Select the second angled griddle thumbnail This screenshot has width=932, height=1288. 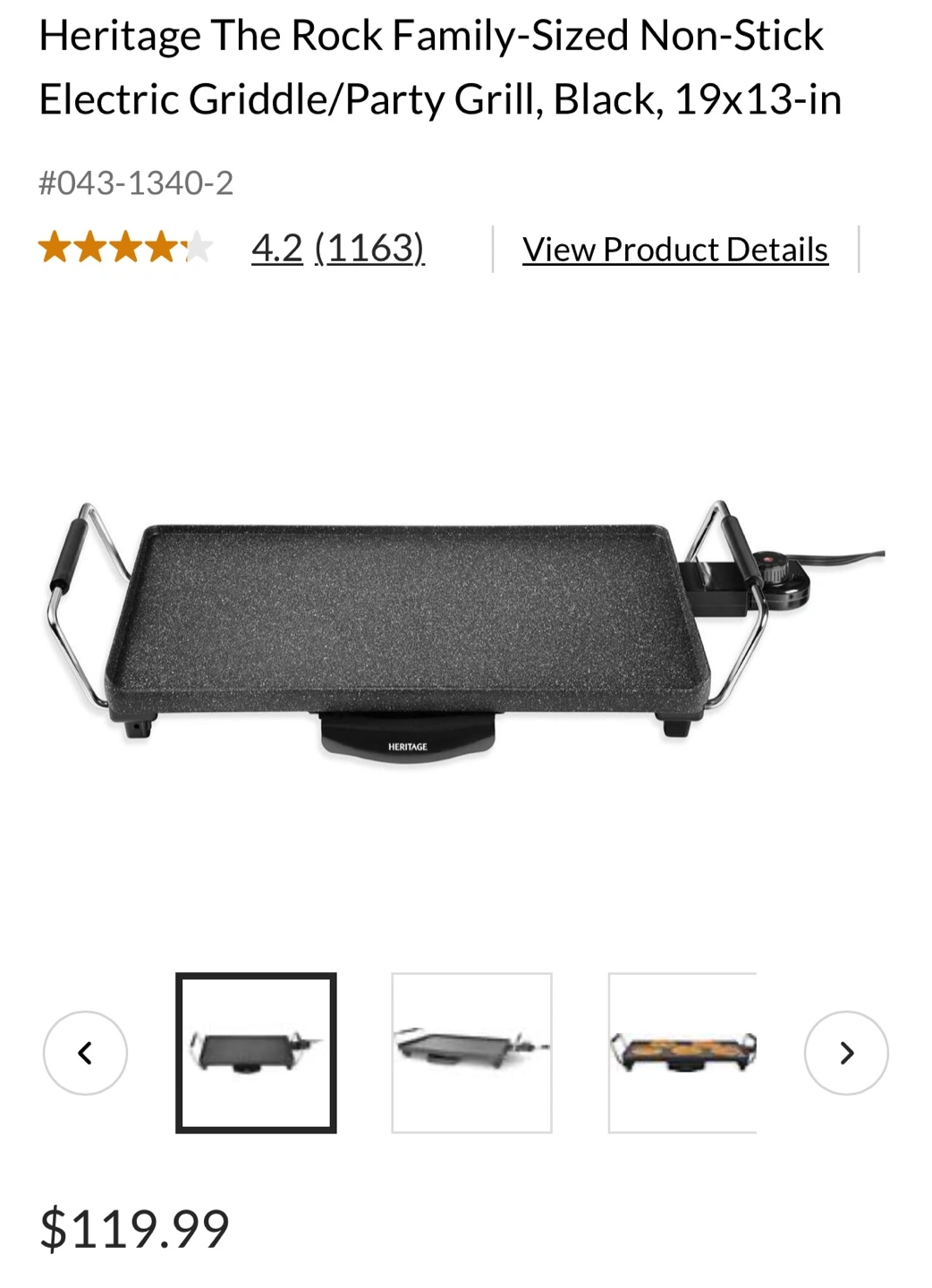click(x=471, y=1053)
